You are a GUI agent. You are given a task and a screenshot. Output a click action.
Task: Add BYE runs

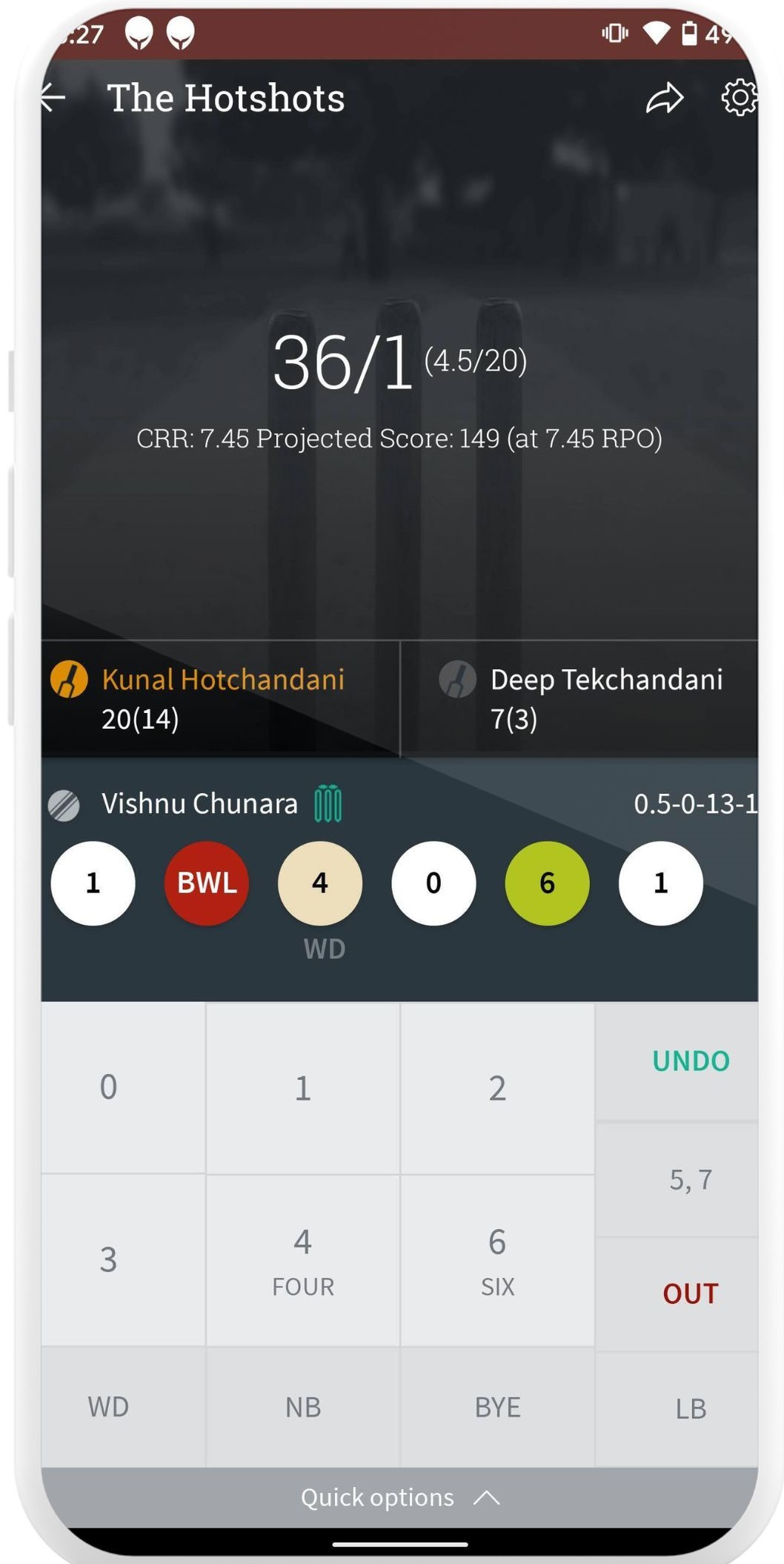coord(497,1407)
